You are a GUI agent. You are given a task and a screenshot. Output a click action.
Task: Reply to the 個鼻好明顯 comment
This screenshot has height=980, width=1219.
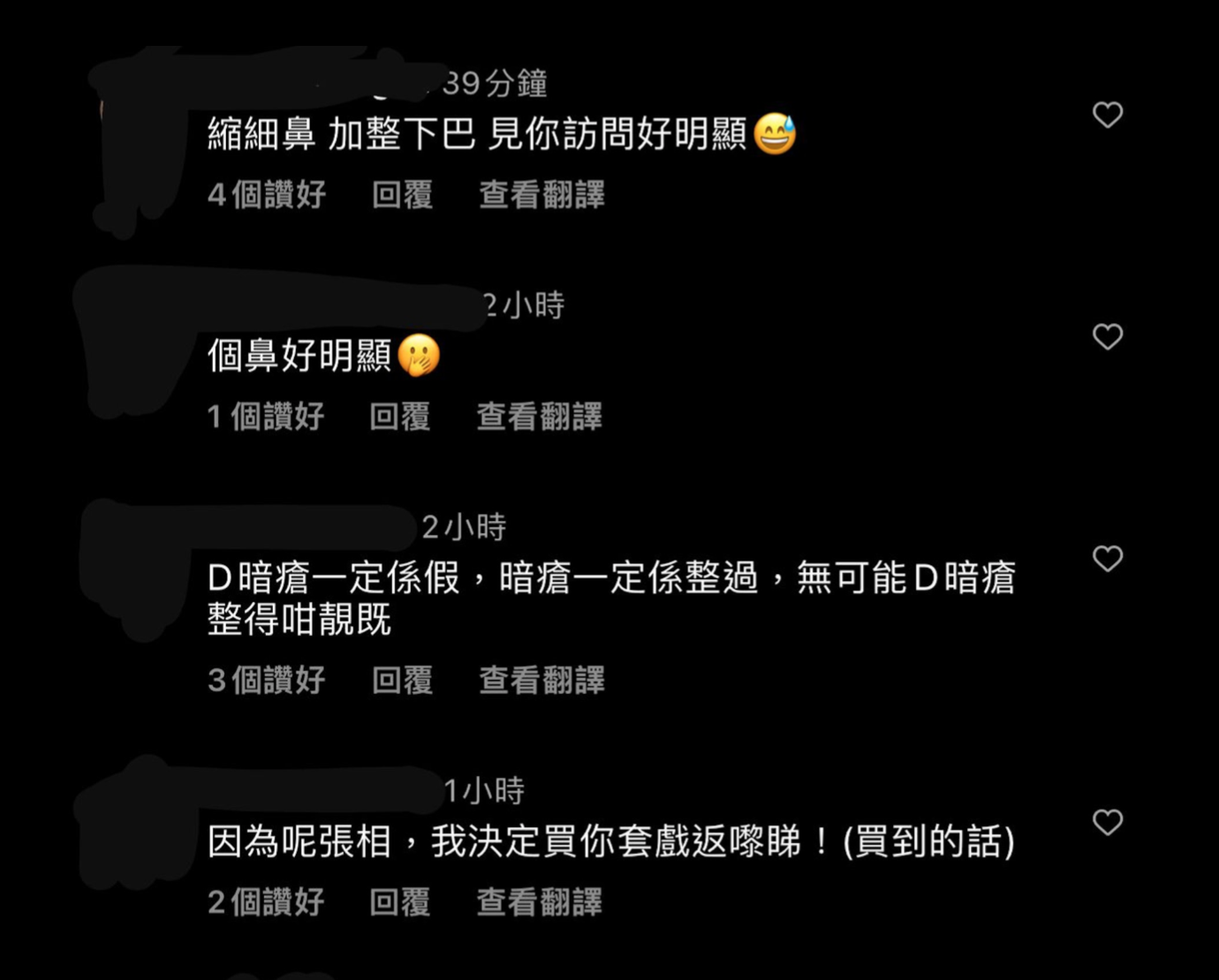(x=399, y=416)
